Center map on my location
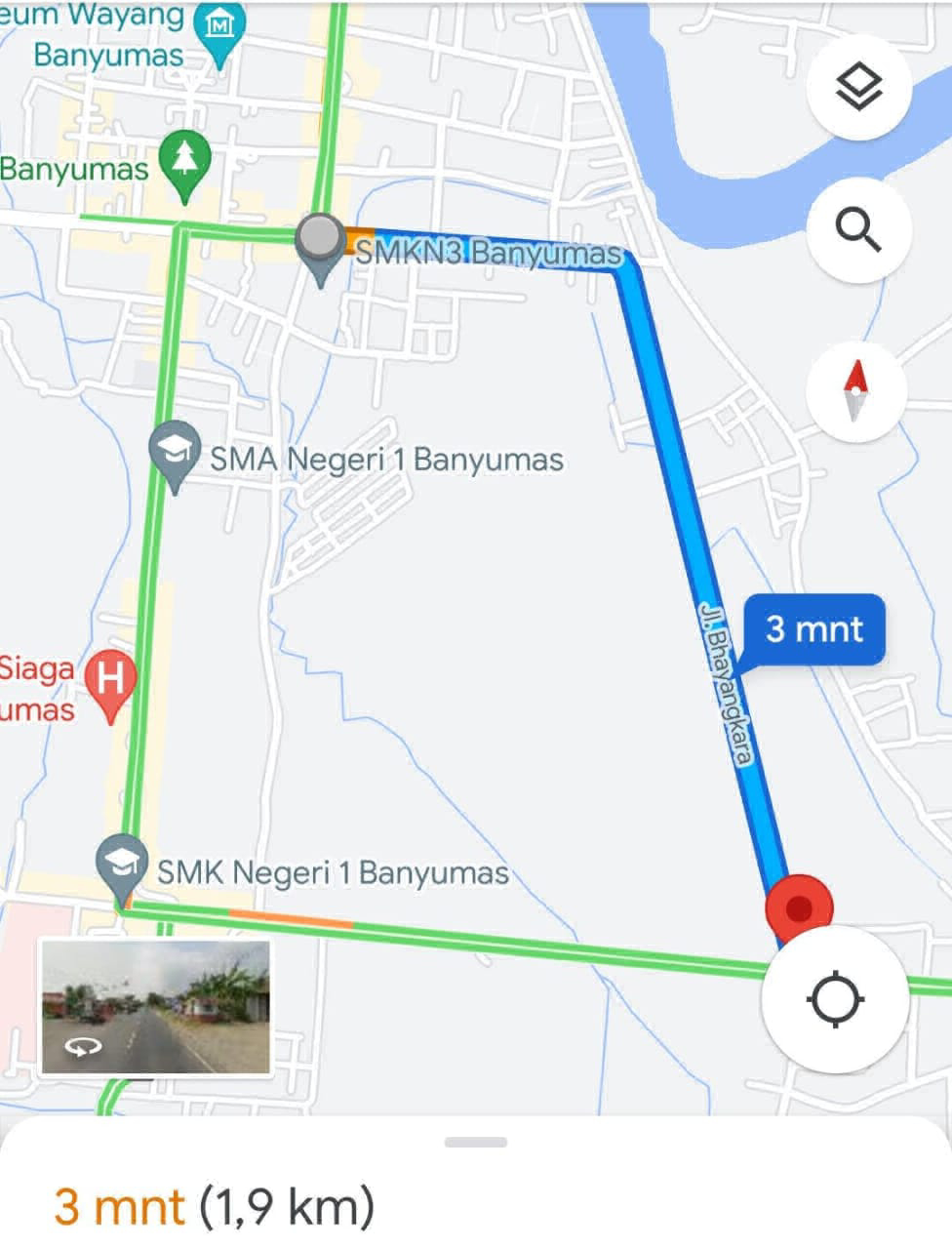Viewport: 952px width, 1249px height. tap(835, 1000)
